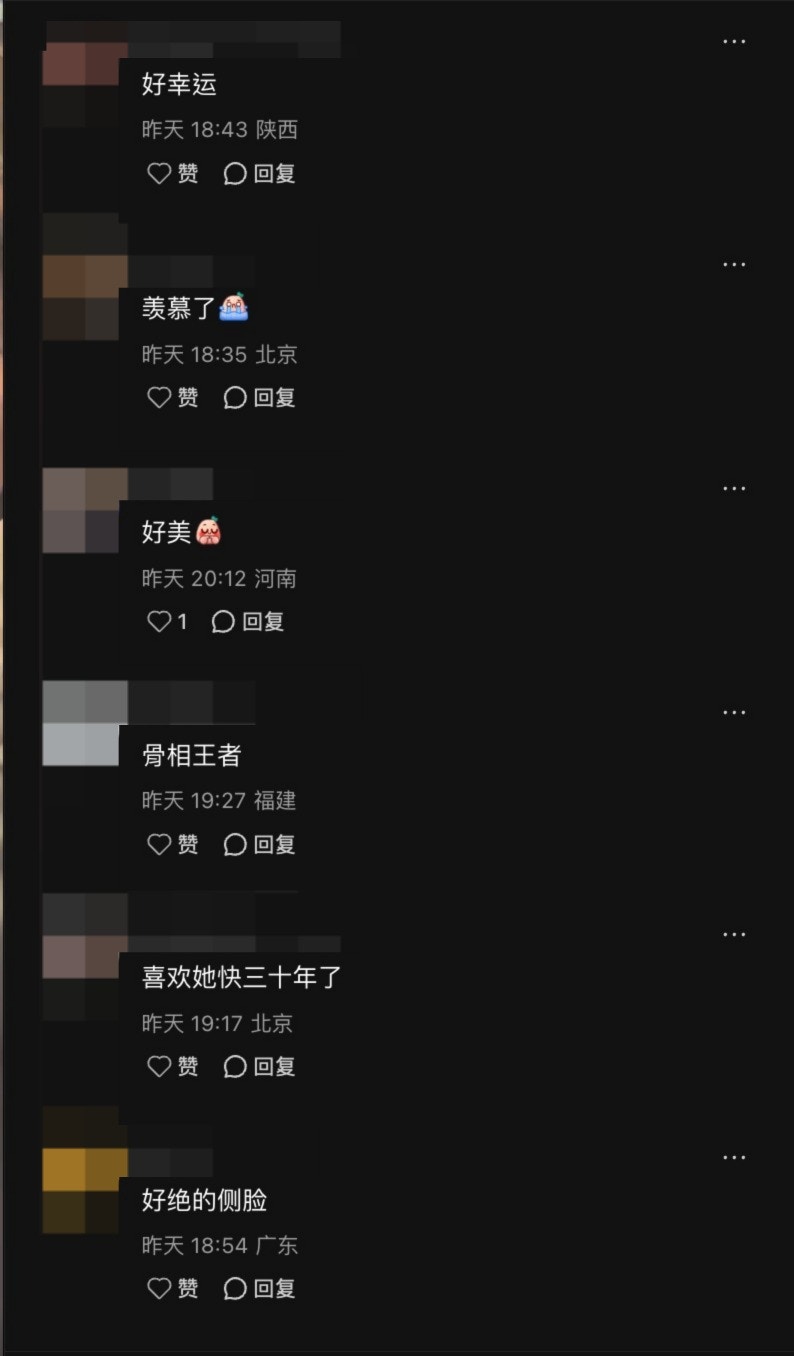Reply to the comment 好幸运
Viewport: 794px width, 1356px height.
[x=259, y=174]
